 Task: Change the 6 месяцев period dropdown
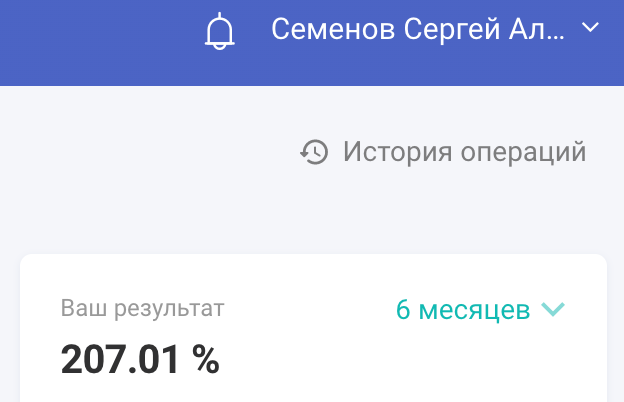pos(481,310)
